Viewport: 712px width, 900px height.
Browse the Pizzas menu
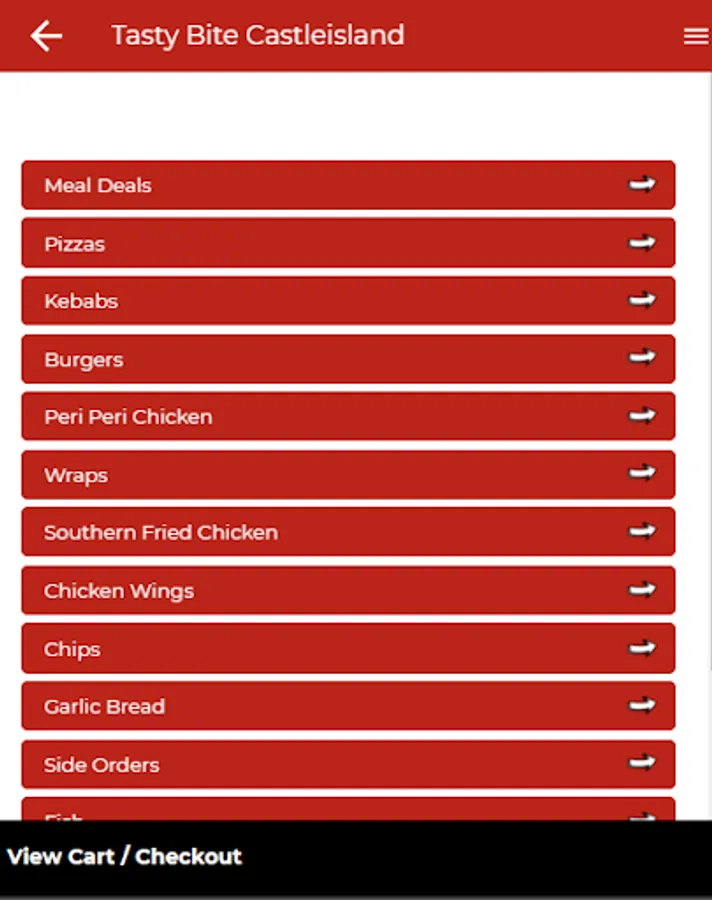click(348, 243)
